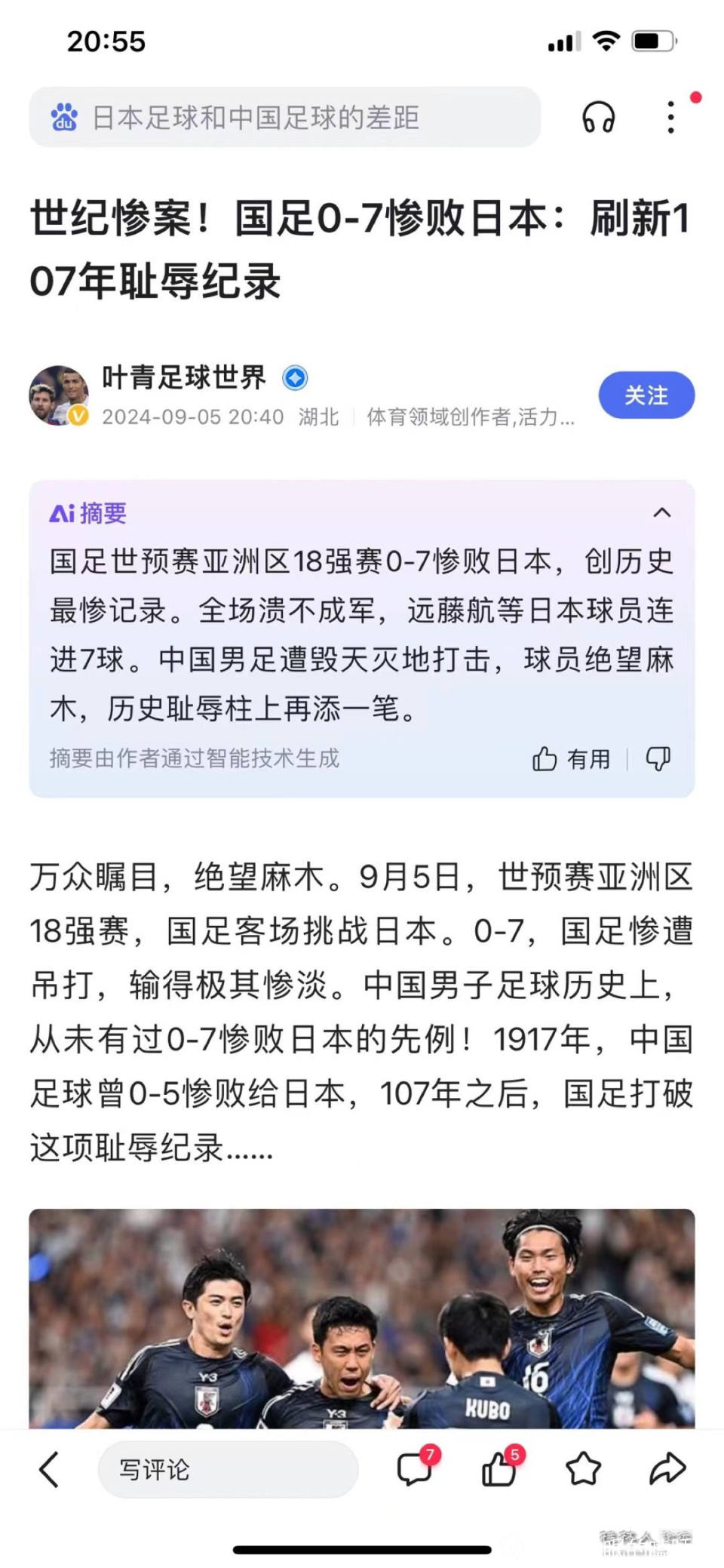Mark the AI summary as 有用

572,758
